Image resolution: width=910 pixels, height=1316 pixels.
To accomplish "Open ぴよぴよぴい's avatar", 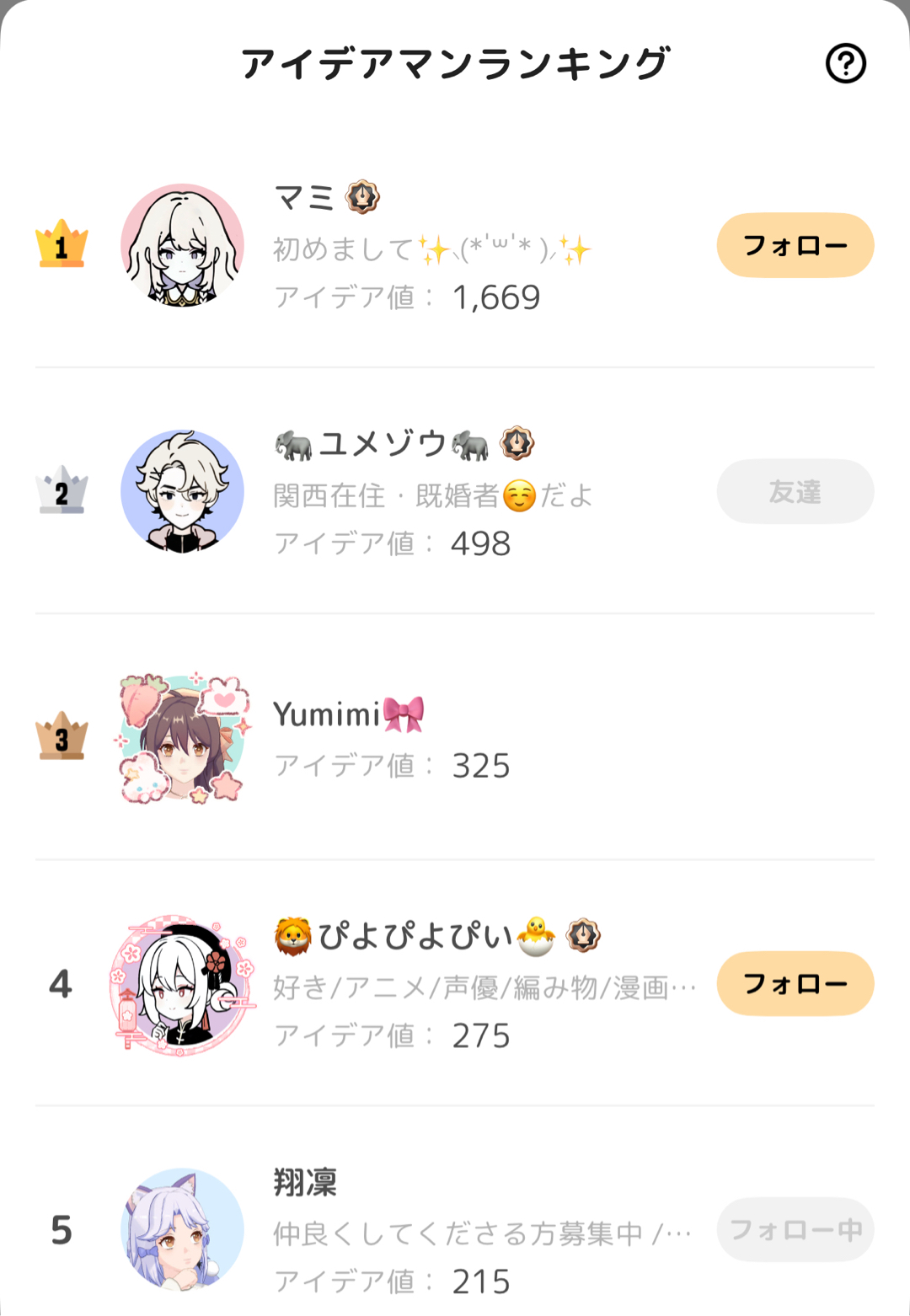I will [182, 984].
